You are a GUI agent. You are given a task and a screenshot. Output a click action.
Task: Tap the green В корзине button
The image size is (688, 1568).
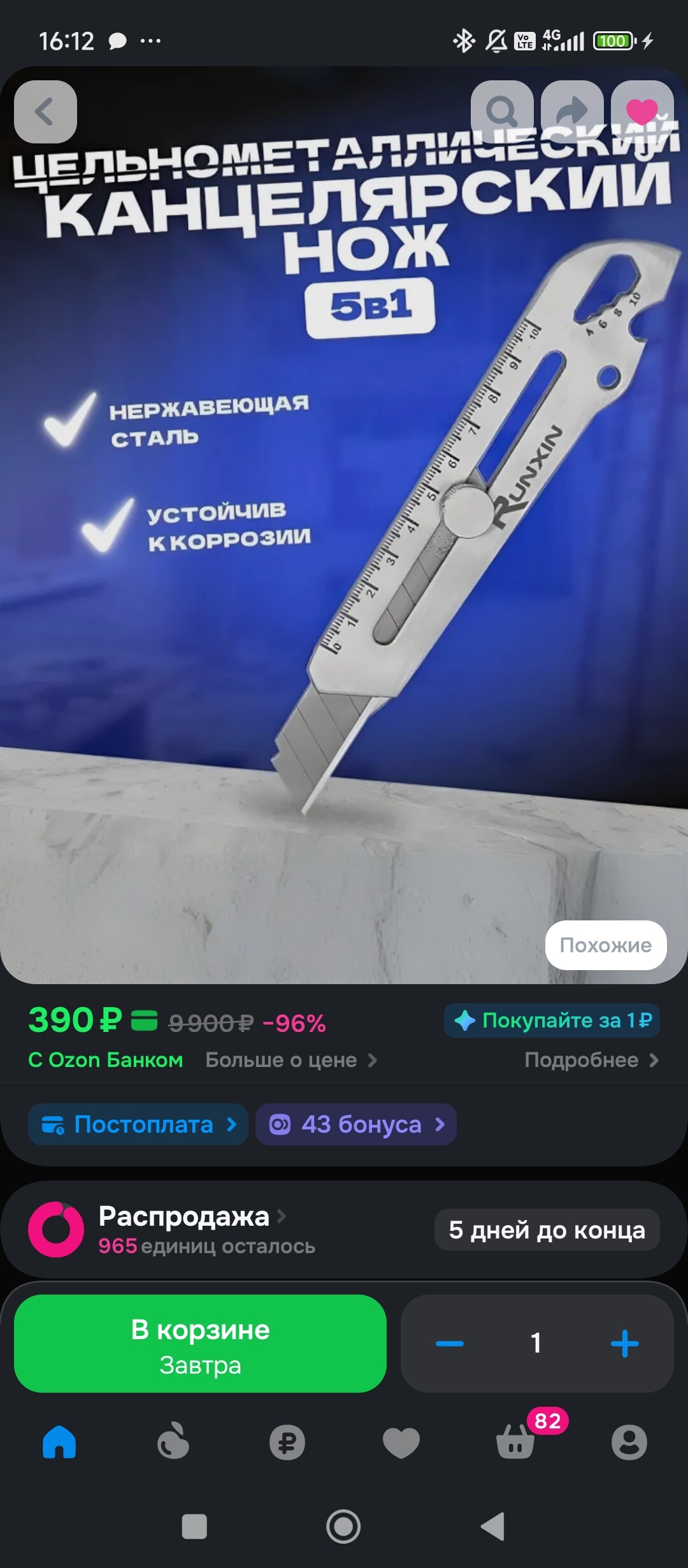point(200,1344)
